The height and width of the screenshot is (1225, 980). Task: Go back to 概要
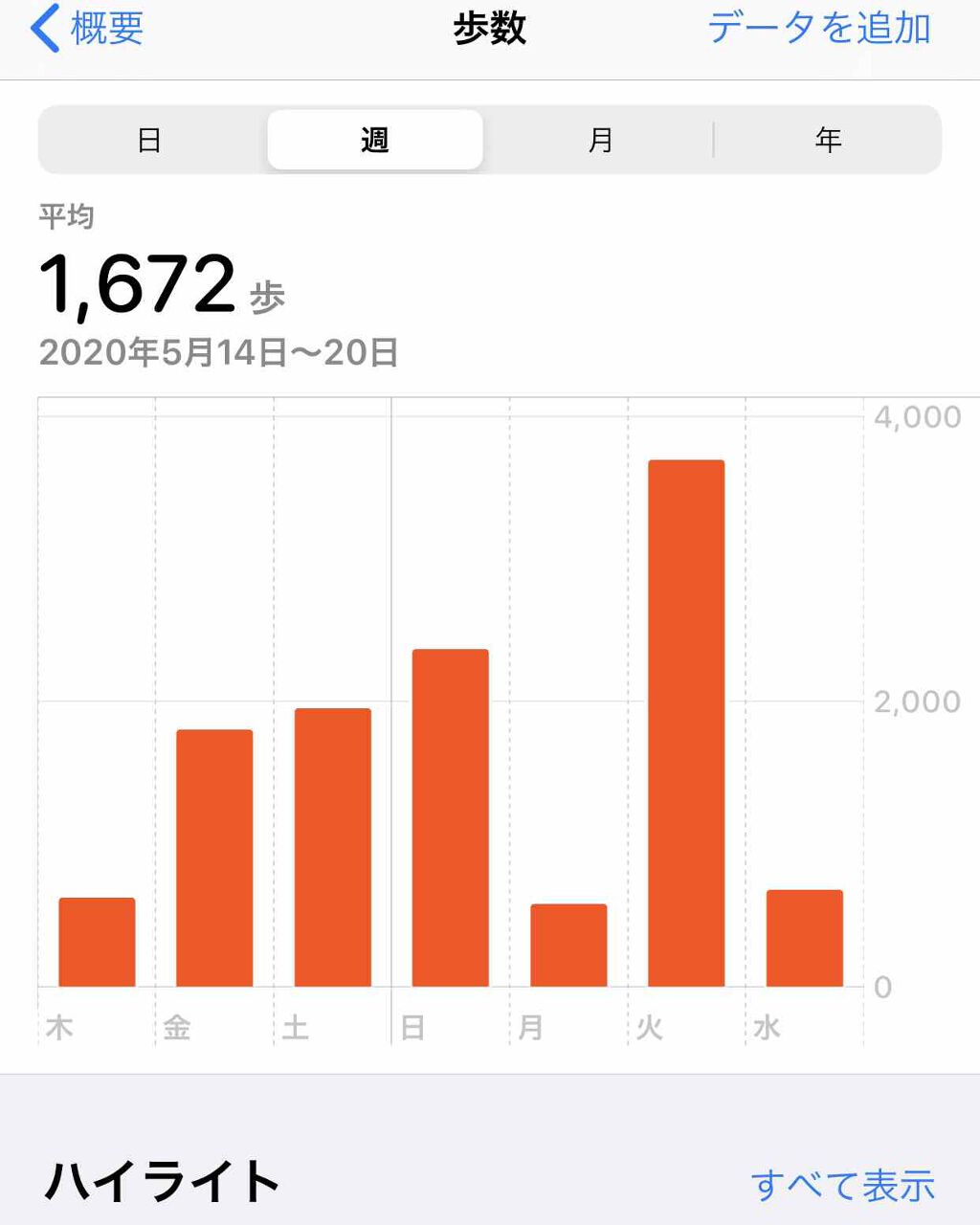tap(88, 29)
